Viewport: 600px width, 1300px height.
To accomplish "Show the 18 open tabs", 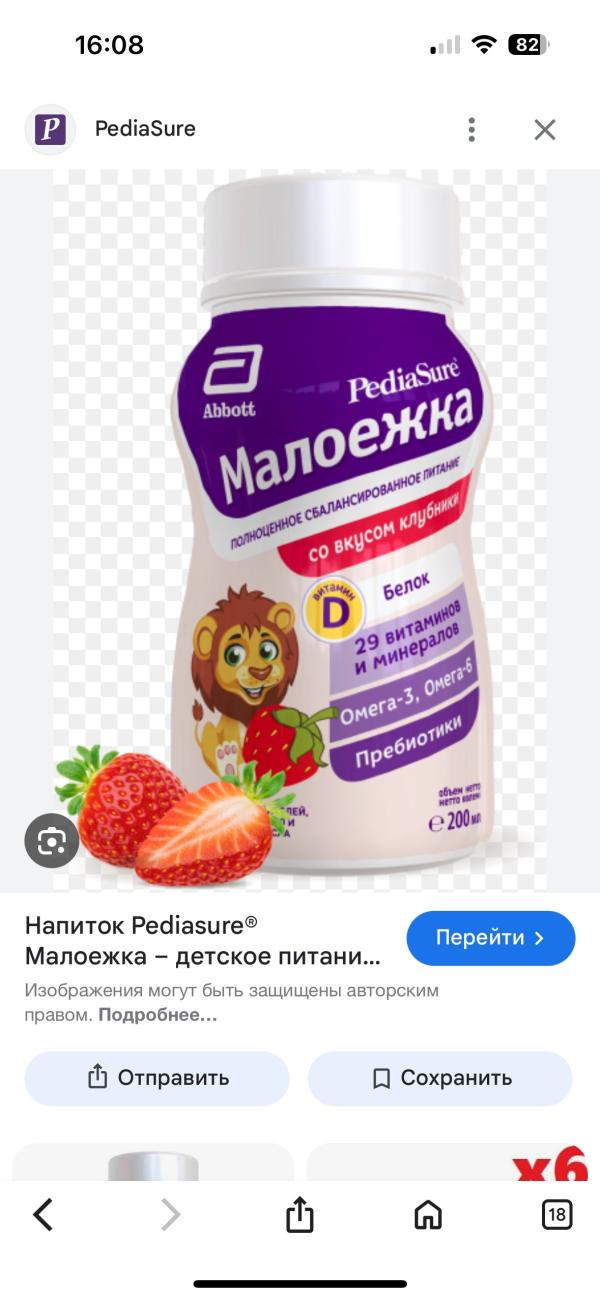I will point(557,1215).
